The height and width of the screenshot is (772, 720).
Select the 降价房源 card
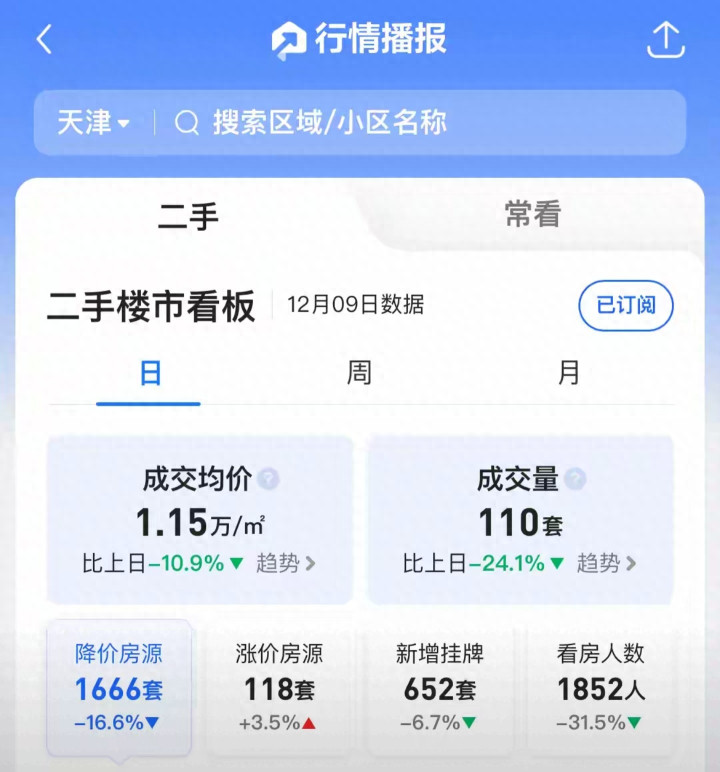119,687
